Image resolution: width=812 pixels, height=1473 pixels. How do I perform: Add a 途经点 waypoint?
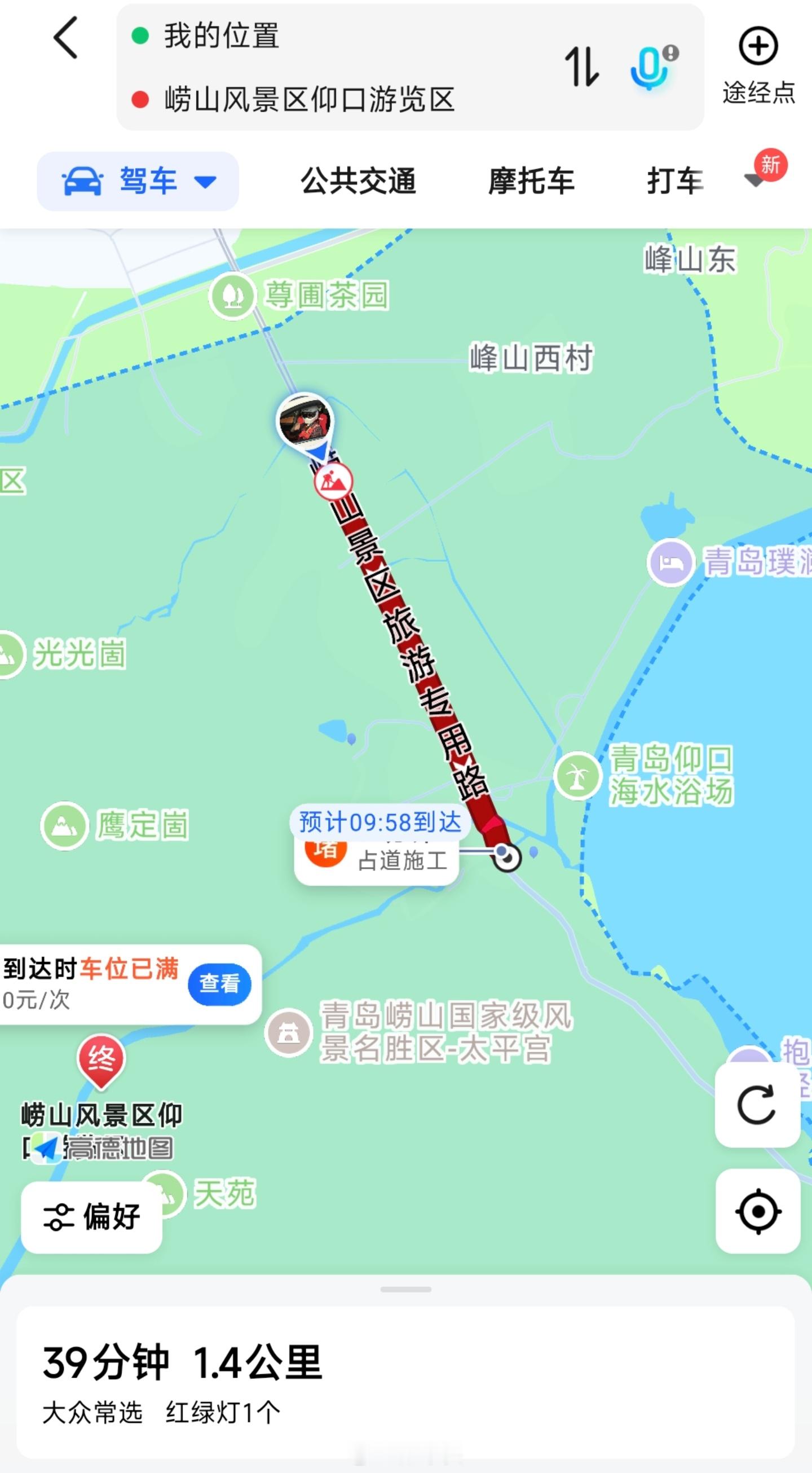pos(758,65)
